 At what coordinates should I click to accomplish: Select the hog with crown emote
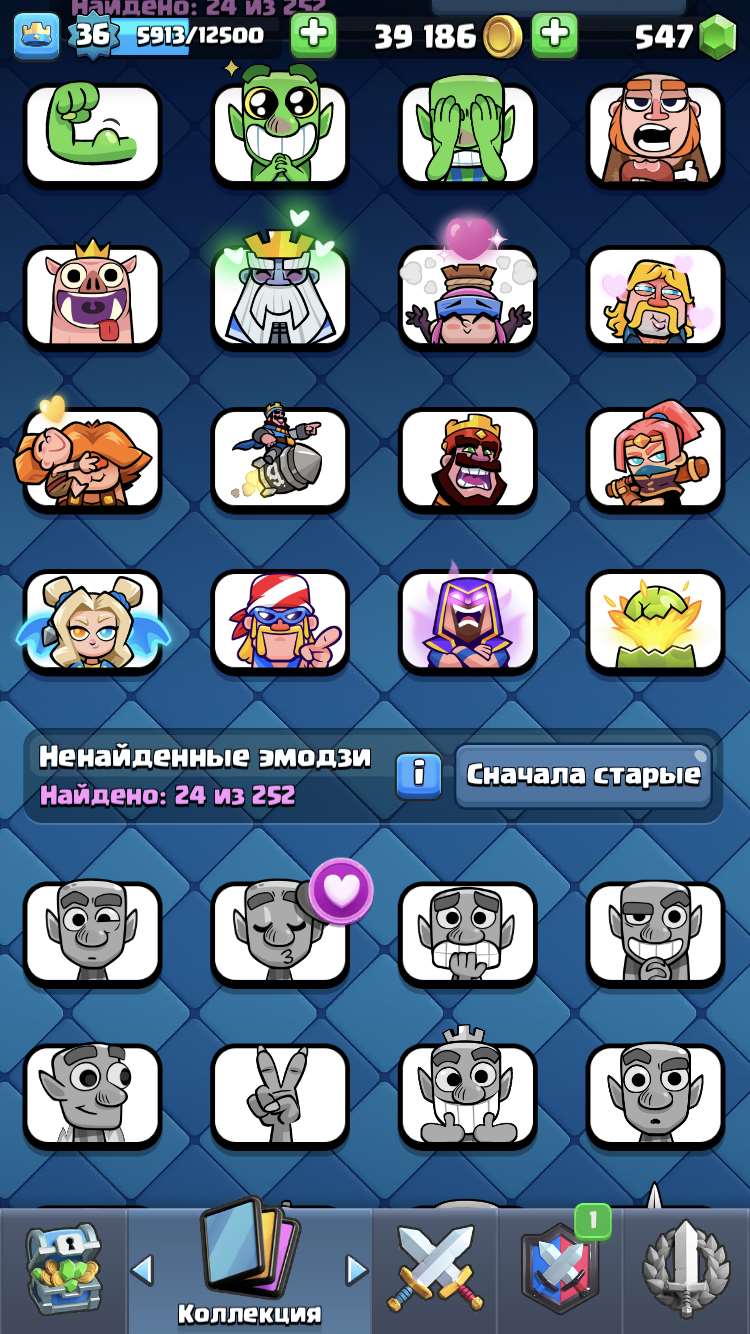[x=92, y=297]
